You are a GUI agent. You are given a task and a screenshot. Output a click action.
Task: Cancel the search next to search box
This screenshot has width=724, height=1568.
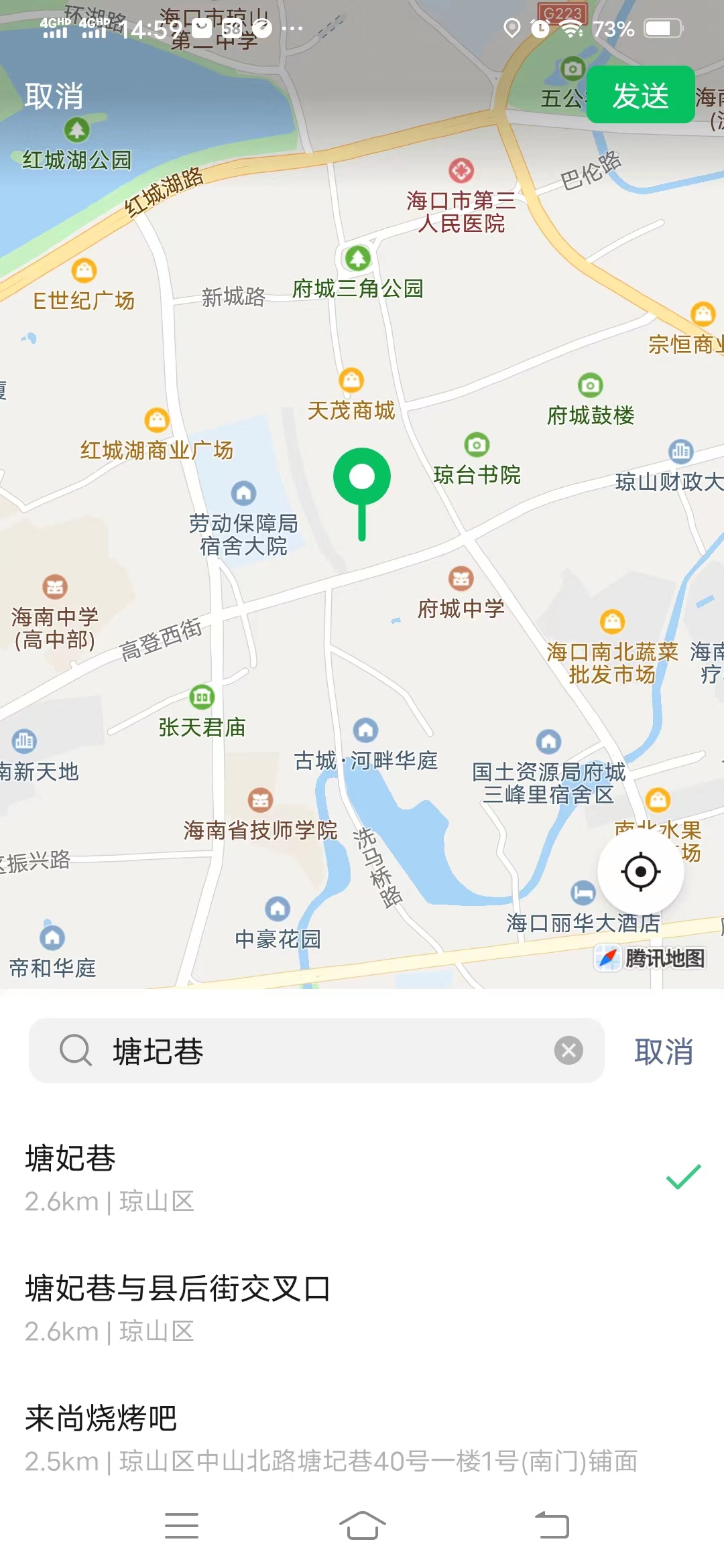[x=664, y=1051]
